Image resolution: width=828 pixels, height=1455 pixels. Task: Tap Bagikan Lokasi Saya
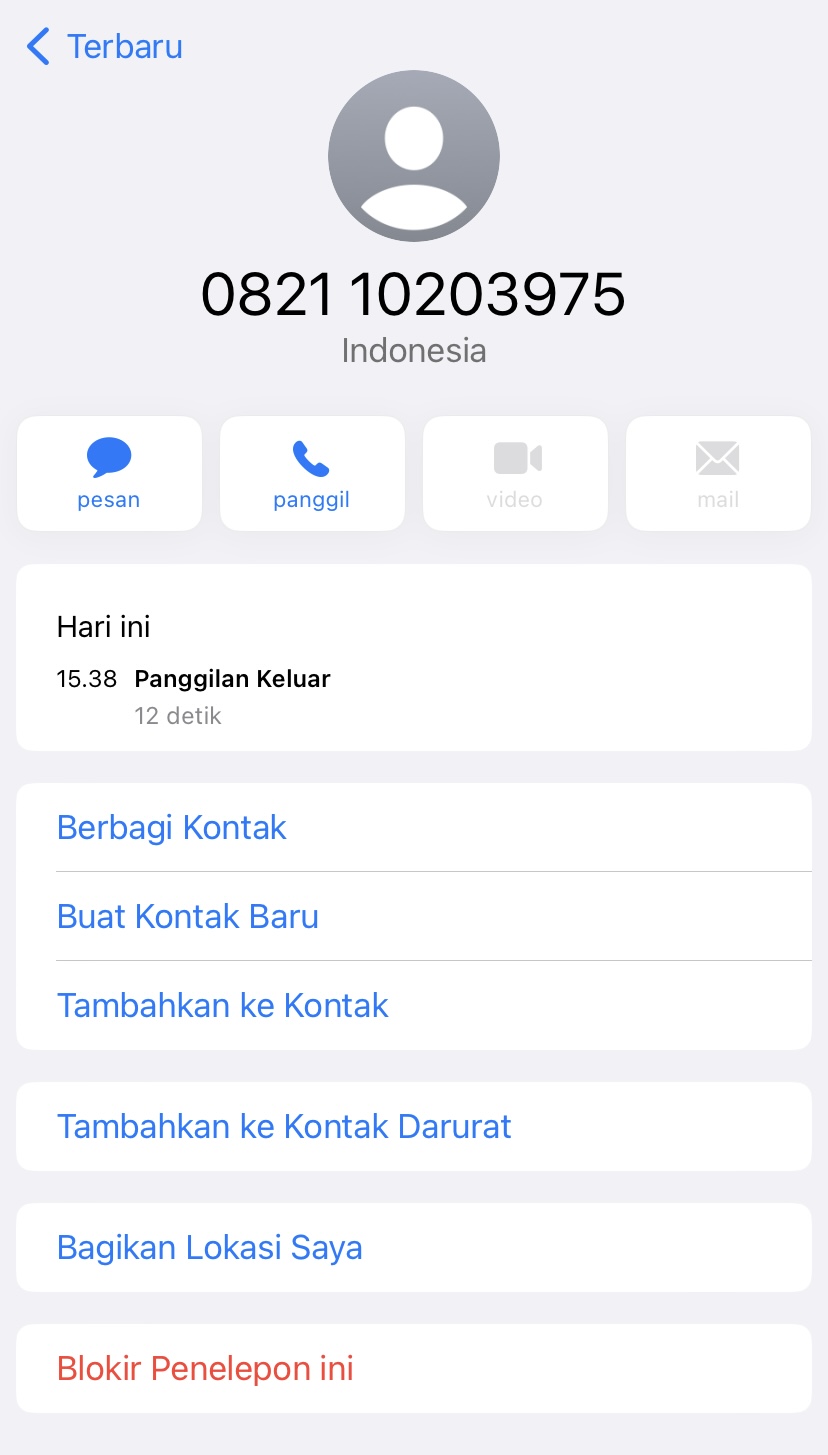[x=209, y=1247]
